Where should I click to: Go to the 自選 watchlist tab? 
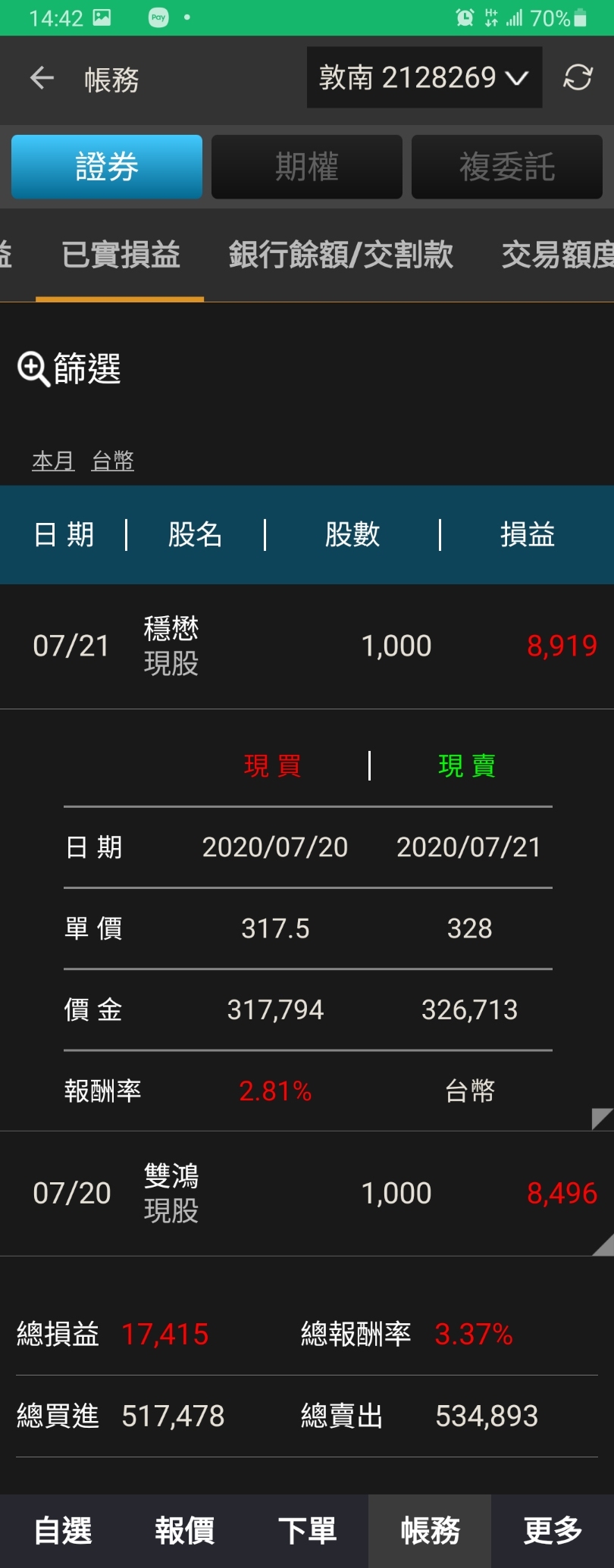(62, 1531)
